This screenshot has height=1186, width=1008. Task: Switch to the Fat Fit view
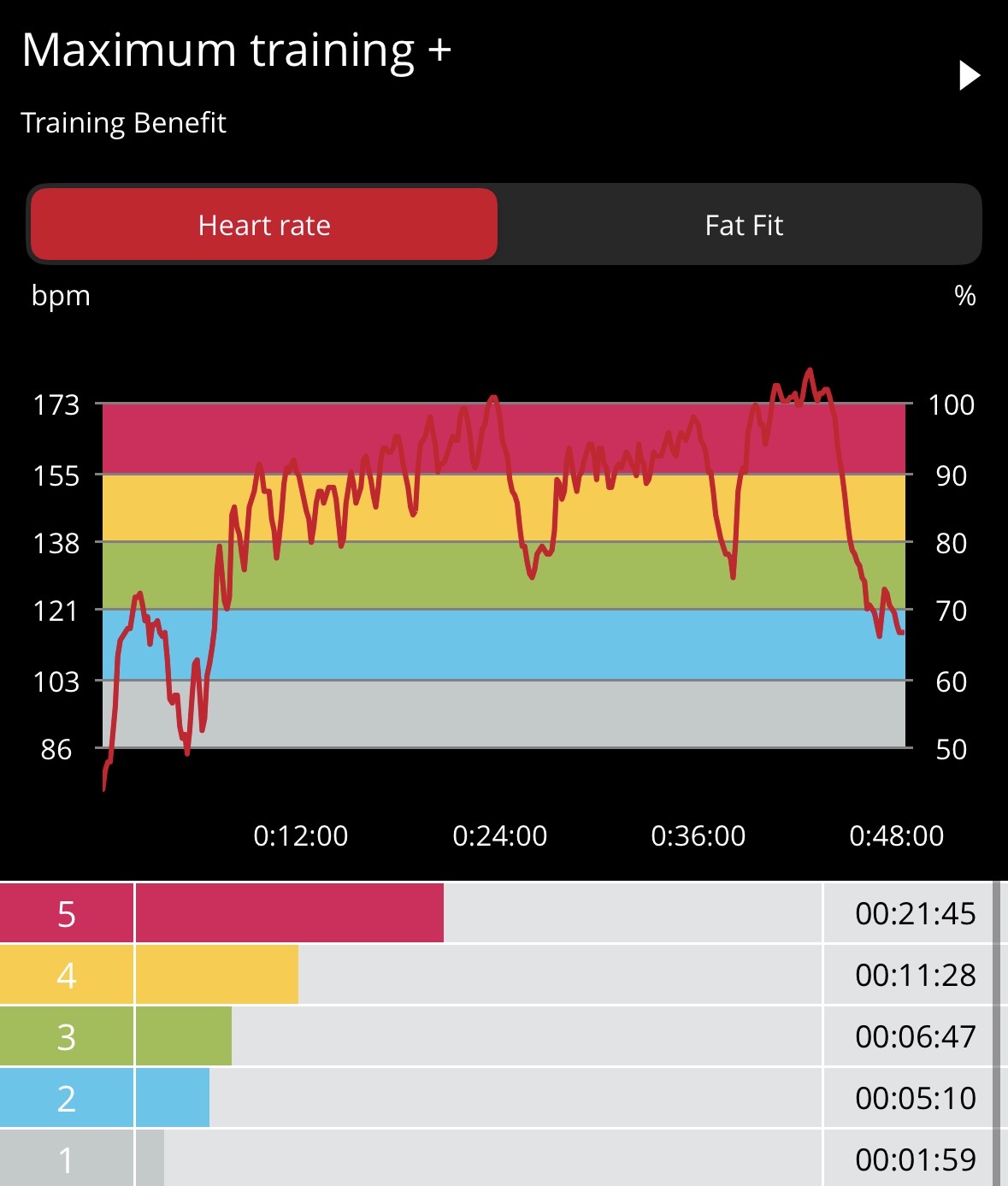click(743, 225)
